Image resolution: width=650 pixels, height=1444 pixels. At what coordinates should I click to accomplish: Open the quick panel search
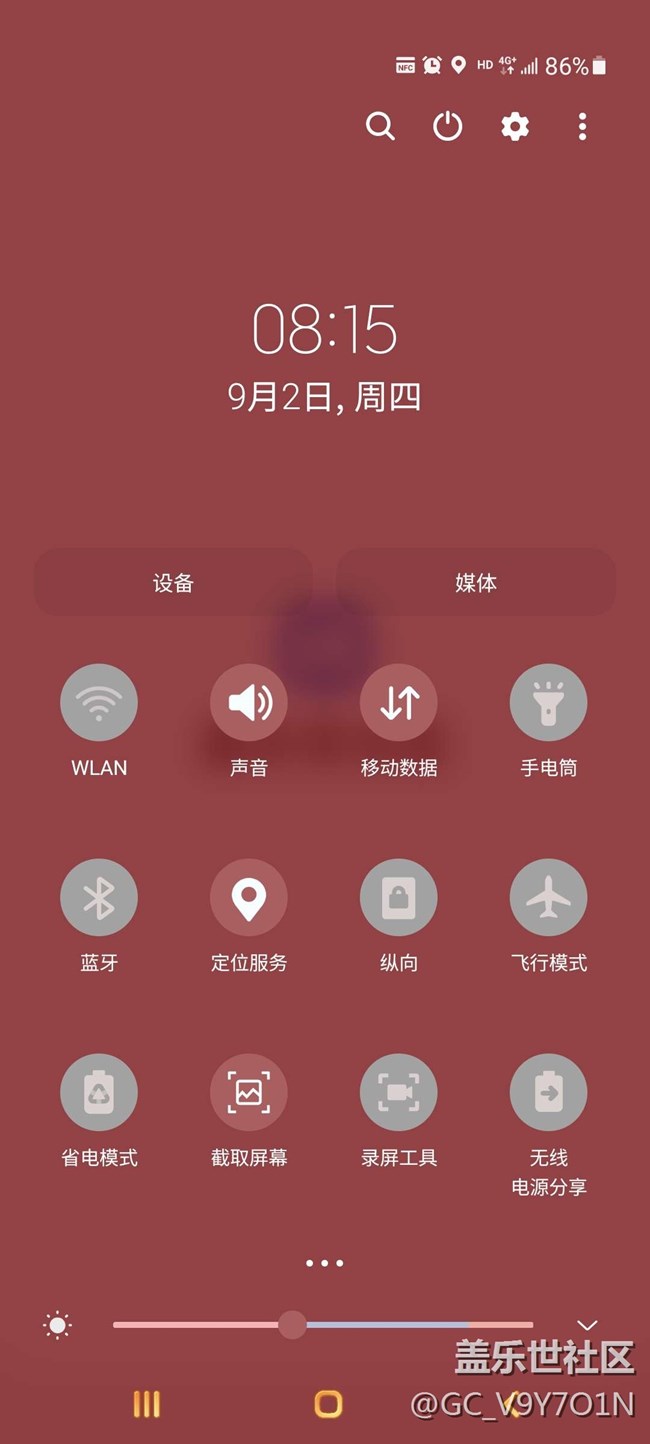pos(380,126)
